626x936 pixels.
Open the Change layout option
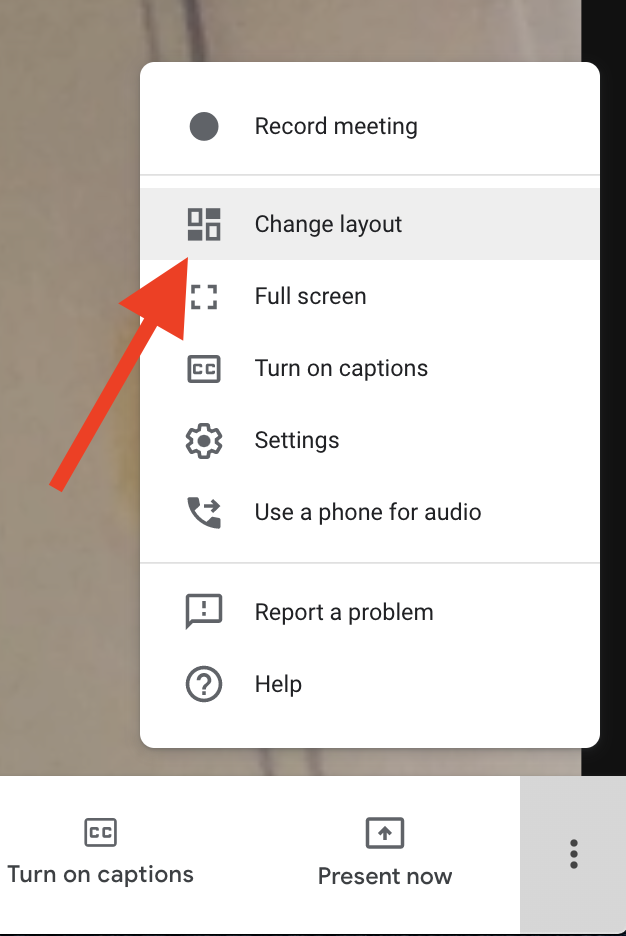click(x=328, y=224)
